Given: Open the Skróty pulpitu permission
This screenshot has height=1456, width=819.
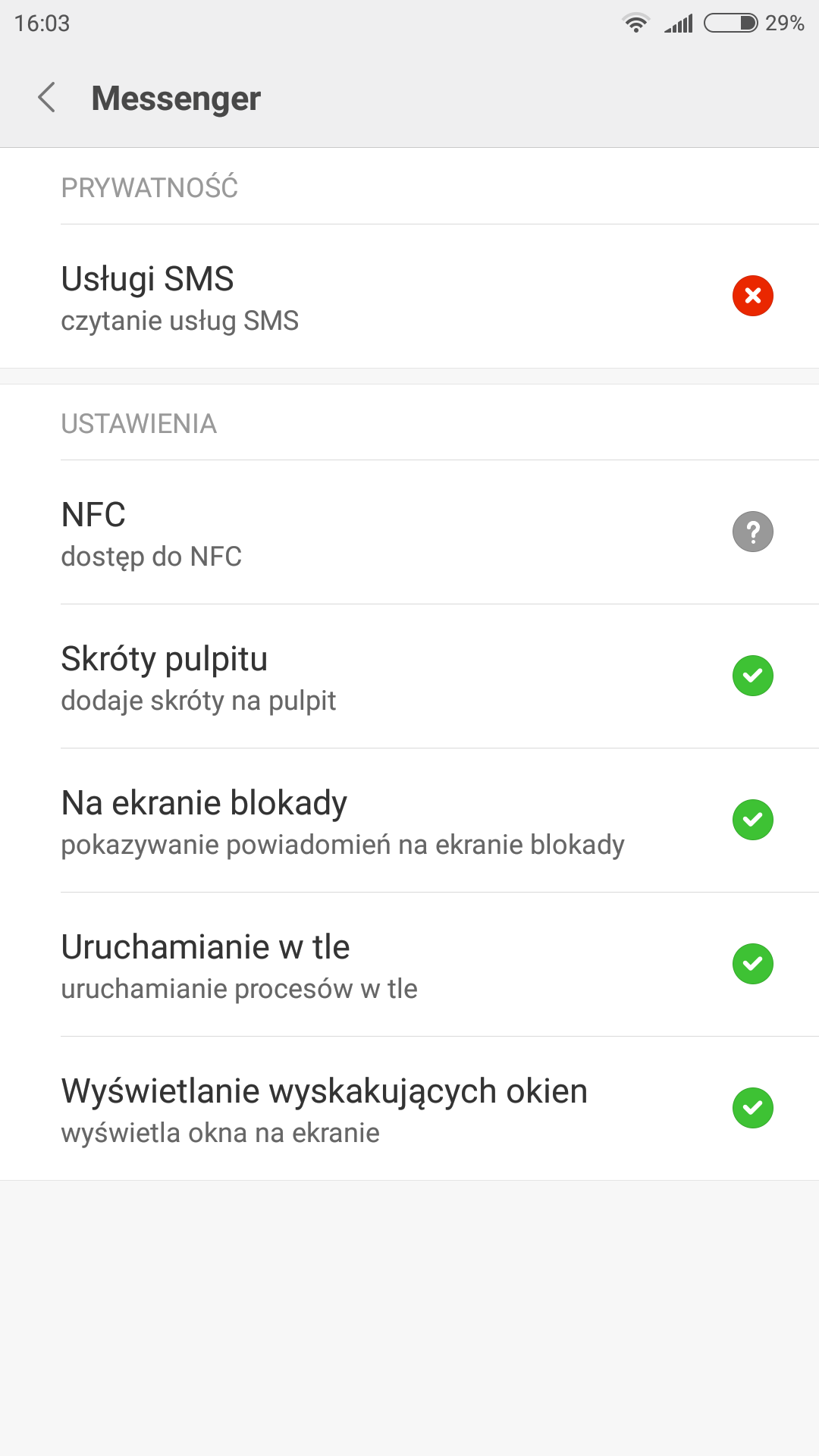Looking at the screenshot, I should point(409,676).
